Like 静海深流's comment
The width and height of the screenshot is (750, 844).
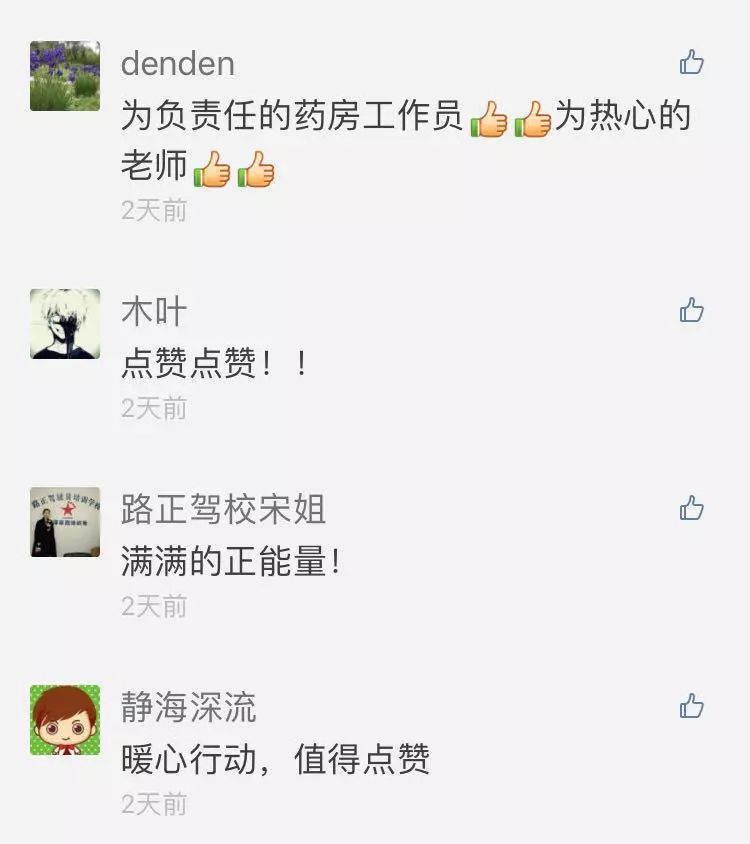(x=692, y=707)
